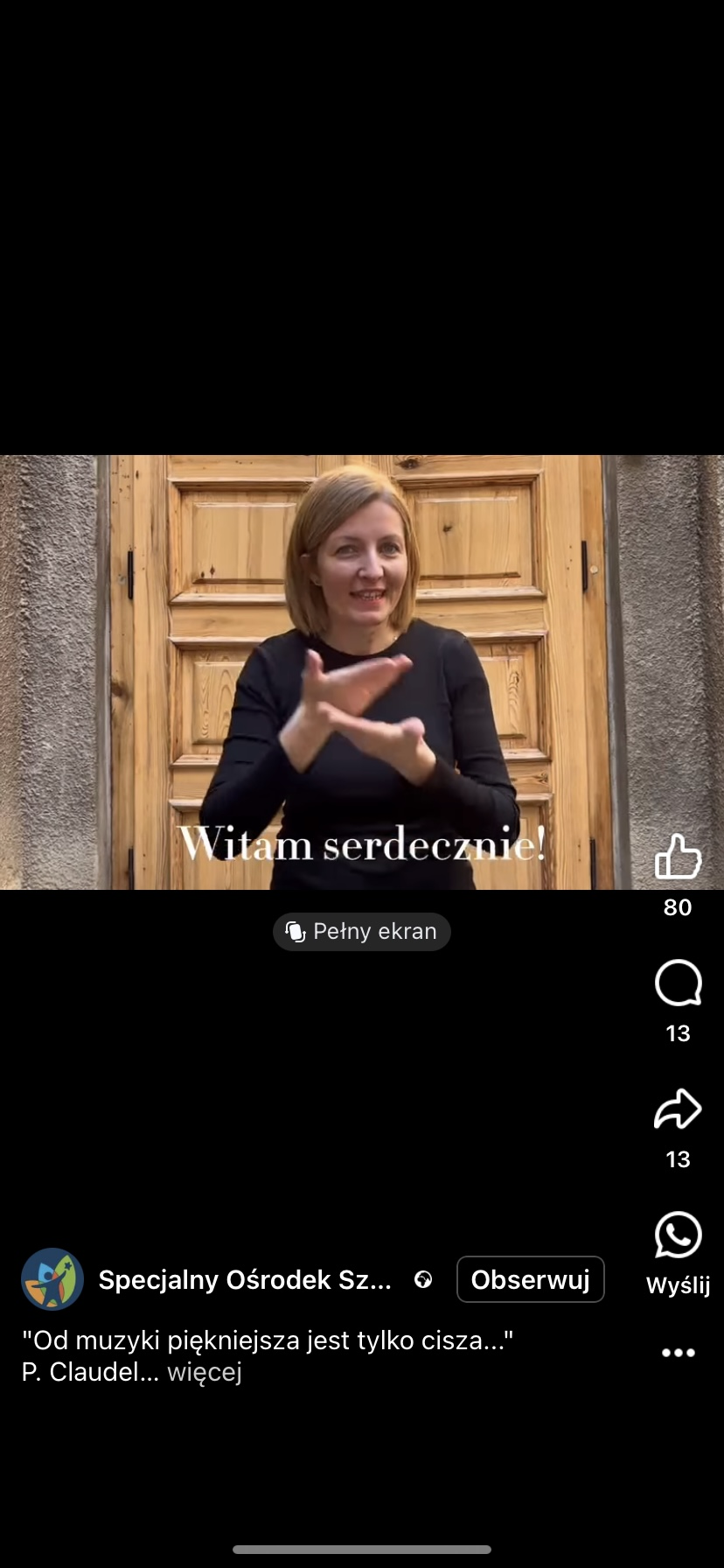
Task: Tap the Pełny ekran fullscreen button
Action: click(362, 932)
